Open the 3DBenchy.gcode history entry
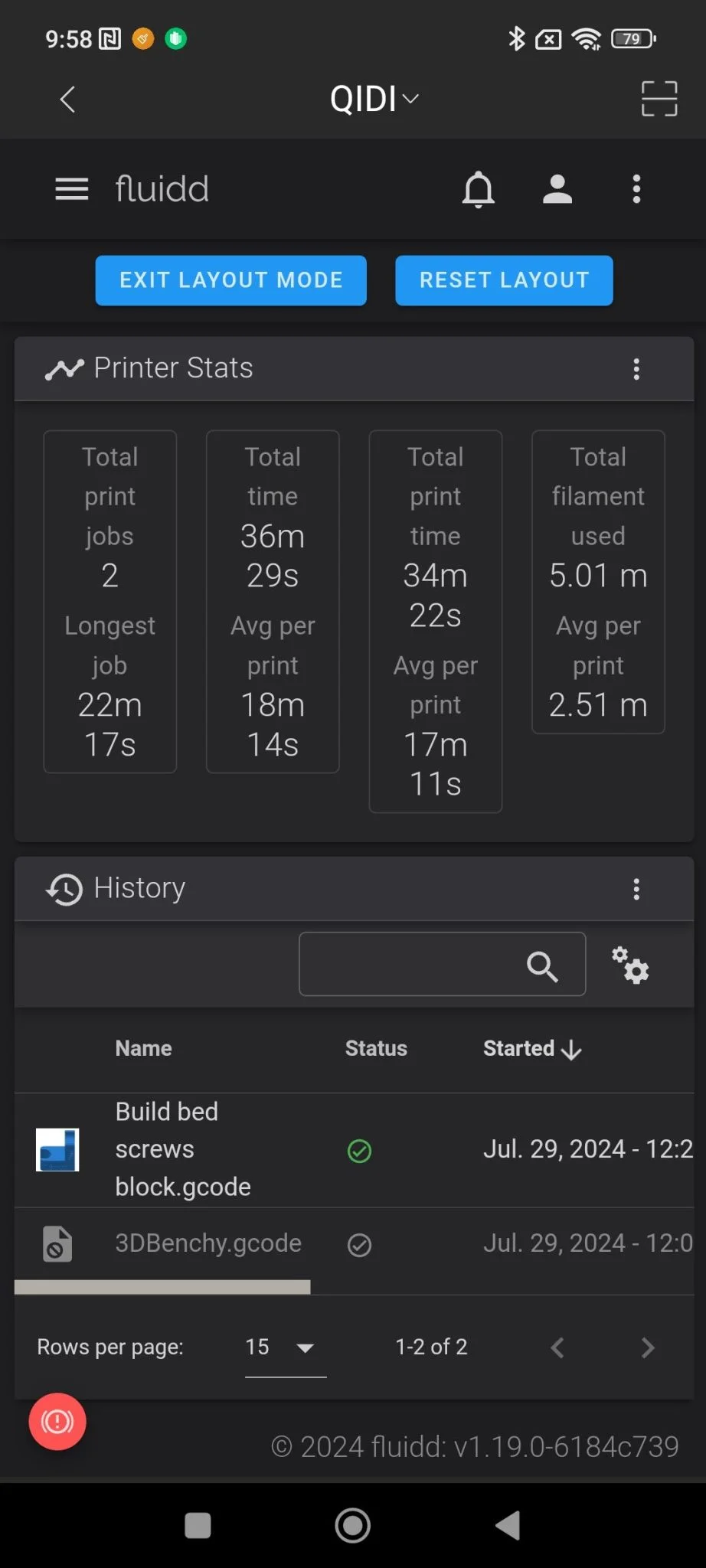Image resolution: width=706 pixels, height=1568 pixels. 354,1244
